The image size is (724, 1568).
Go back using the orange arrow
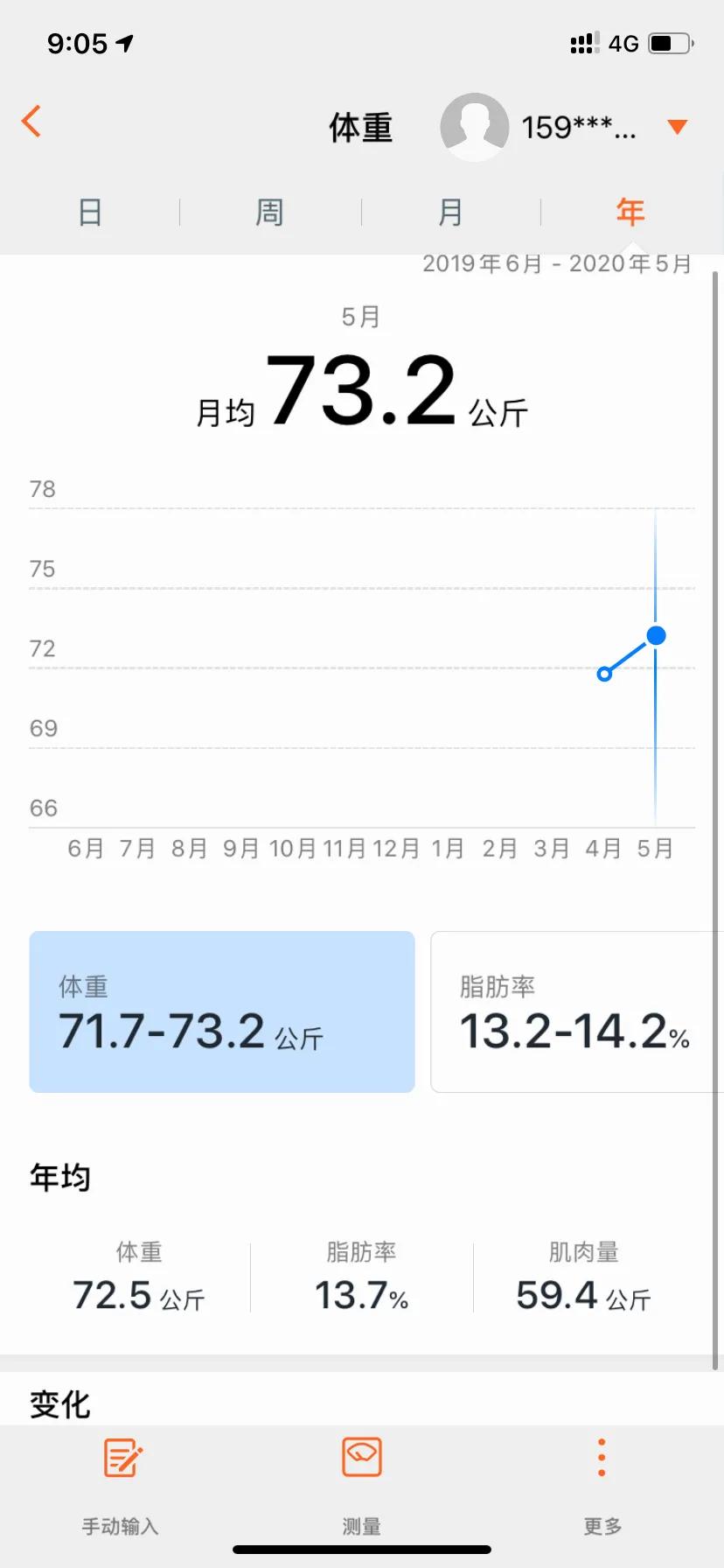[x=32, y=122]
